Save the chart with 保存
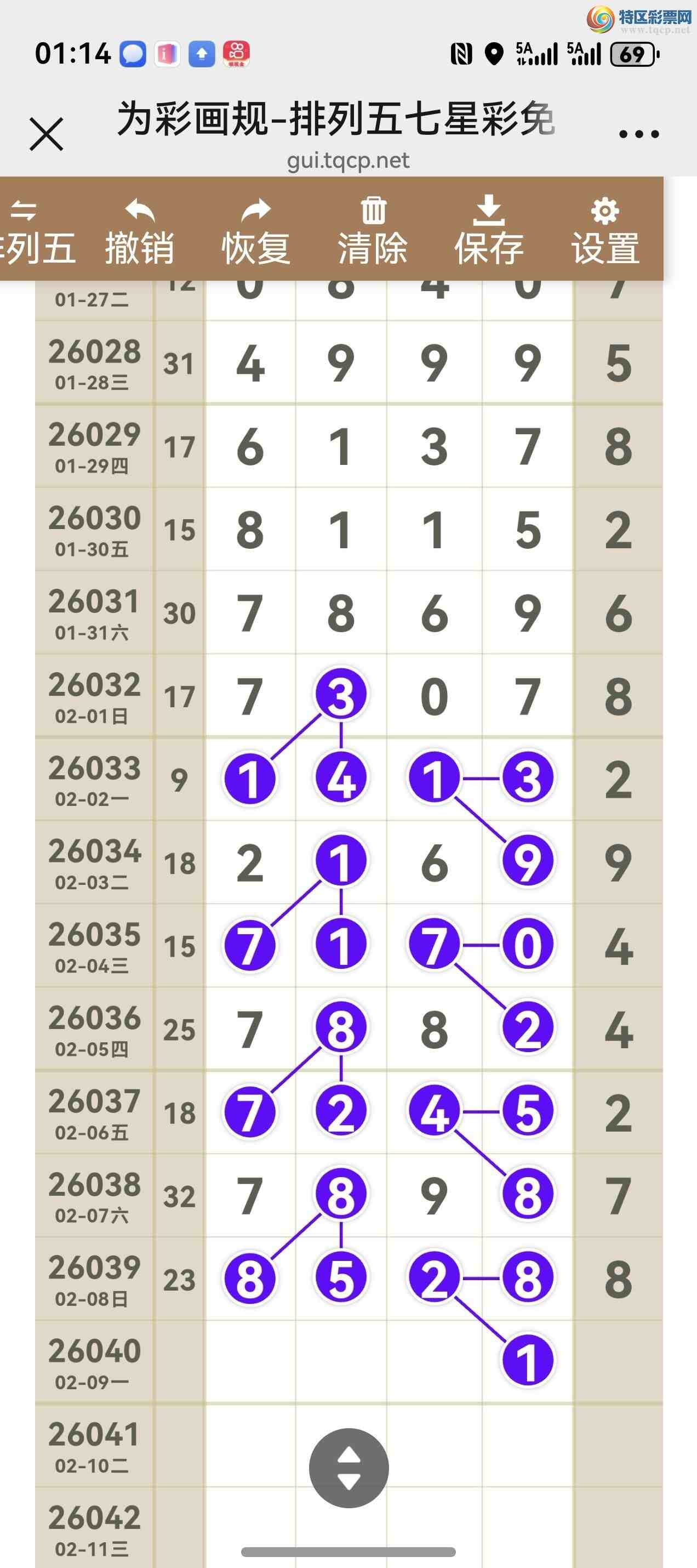This screenshot has height=1568, width=697. (489, 232)
